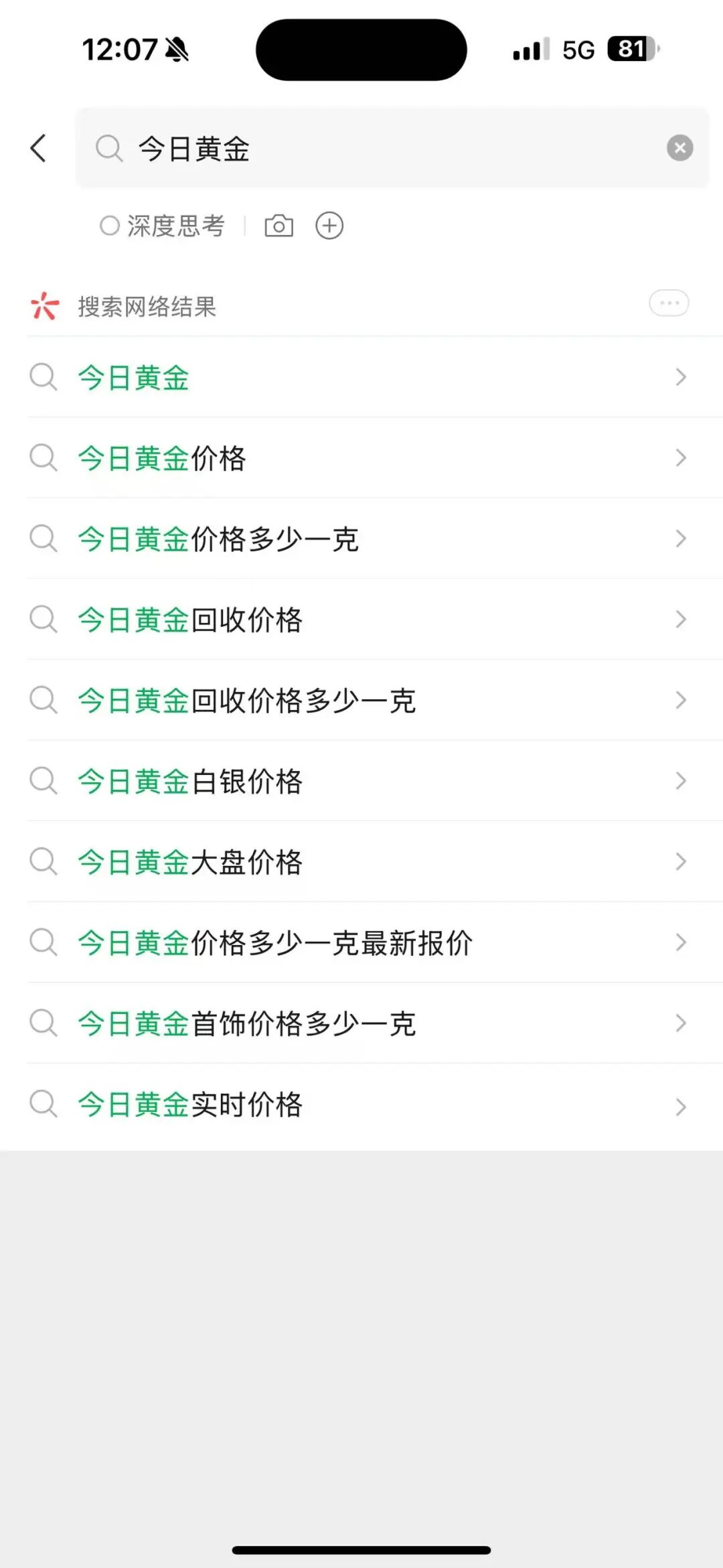Tap the magnifier icon inside the search bar

pos(109,149)
